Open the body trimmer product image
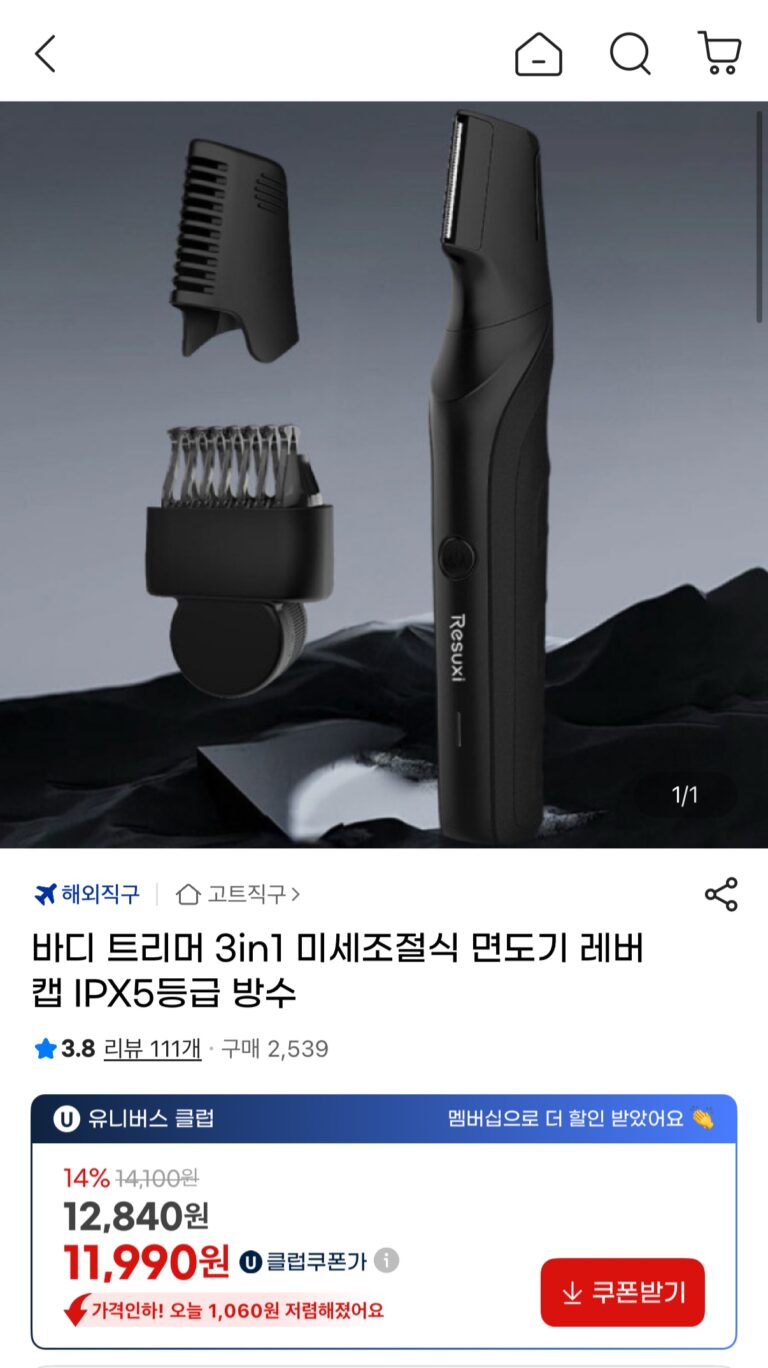The height and width of the screenshot is (1368, 768). coord(384,474)
